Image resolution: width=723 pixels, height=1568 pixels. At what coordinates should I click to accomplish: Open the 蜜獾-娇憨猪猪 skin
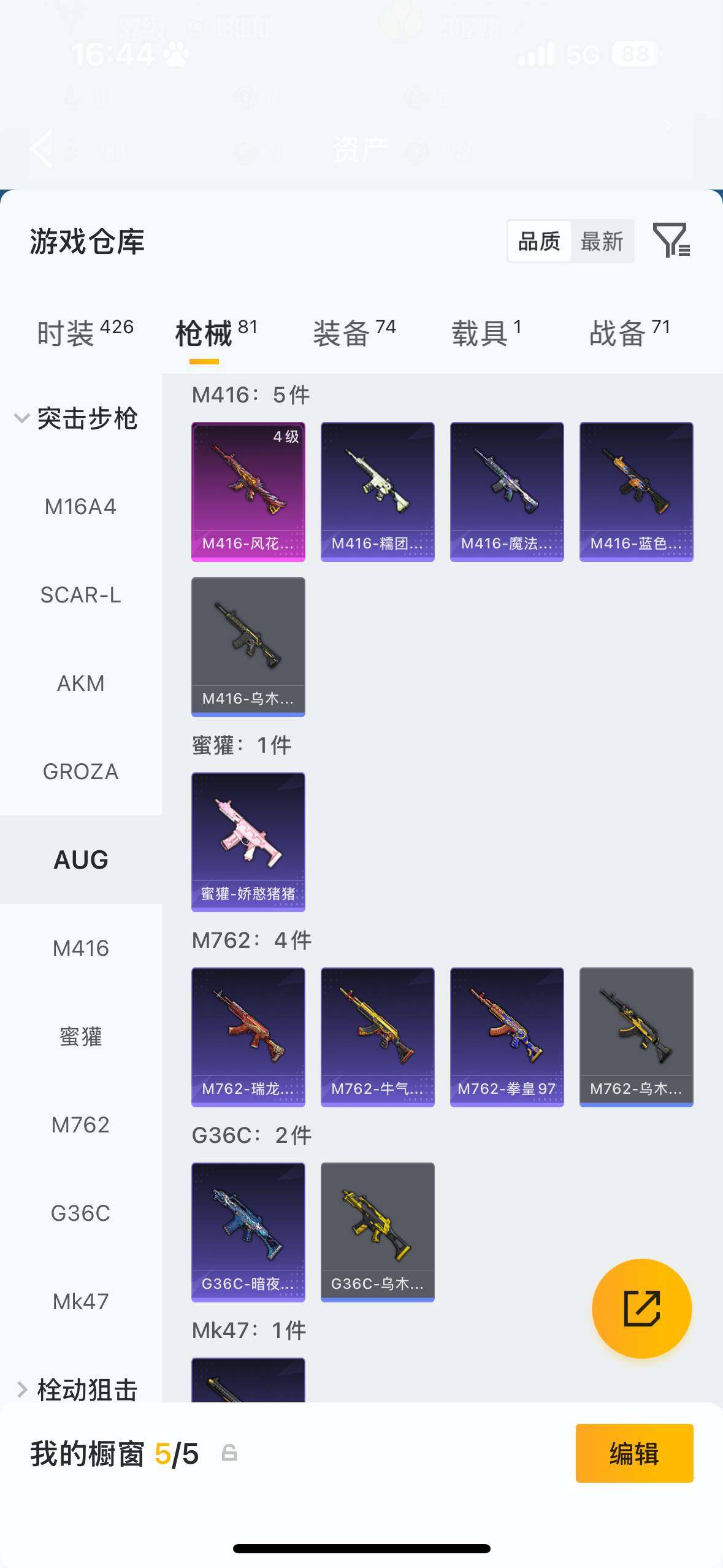pos(248,842)
